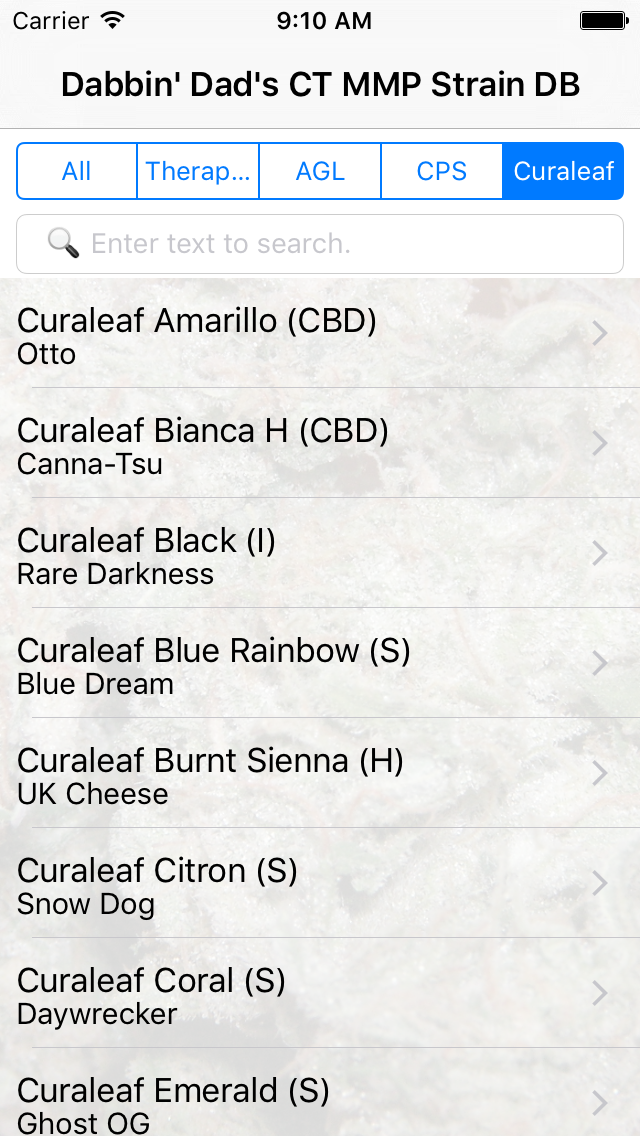The height and width of the screenshot is (1136, 640).
Task: Open Curaleaf Burnt Sienna (H) row
Action: 320,774
